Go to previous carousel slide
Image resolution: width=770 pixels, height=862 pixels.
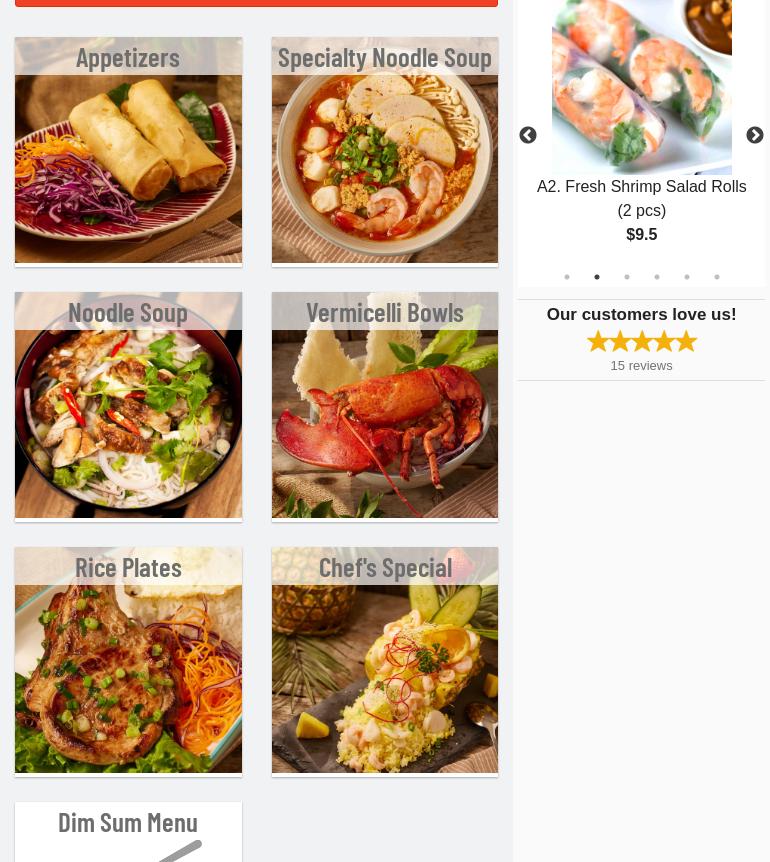pos(528,136)
